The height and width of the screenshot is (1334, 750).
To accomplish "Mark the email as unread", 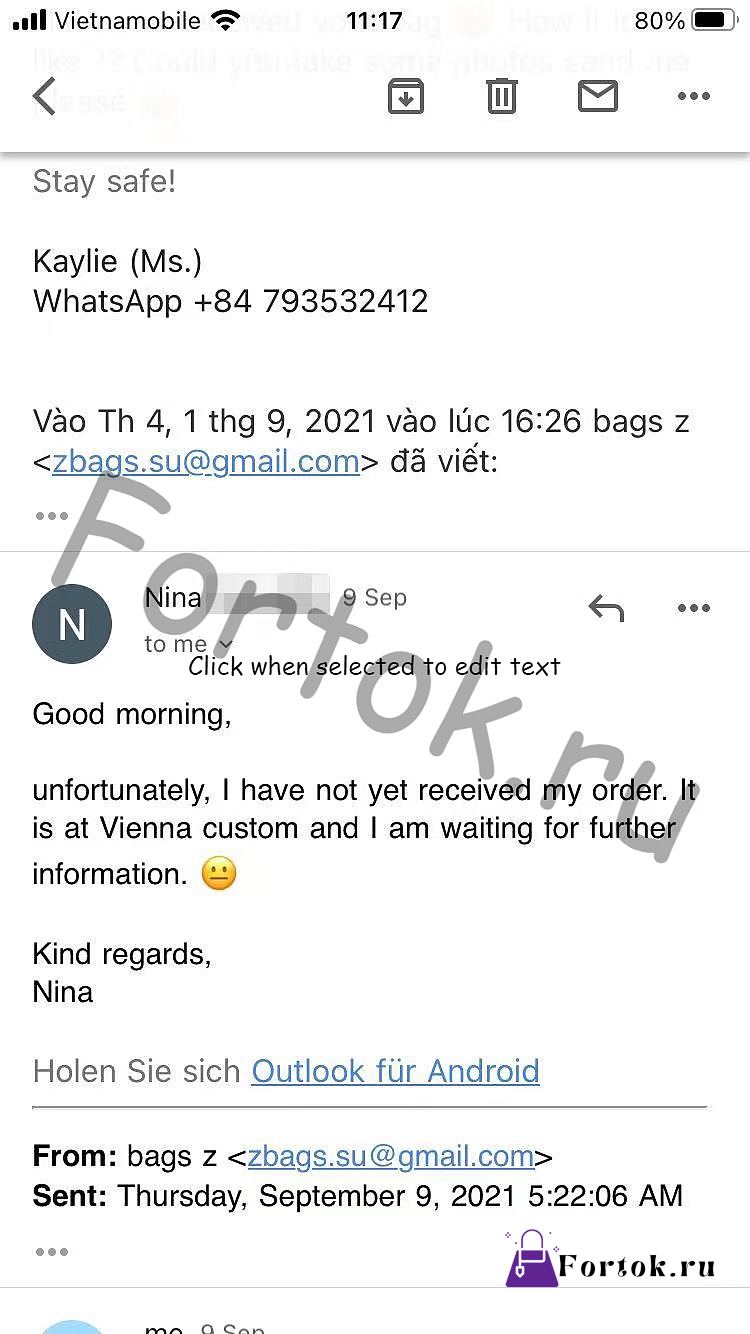I will click(598, 97).
